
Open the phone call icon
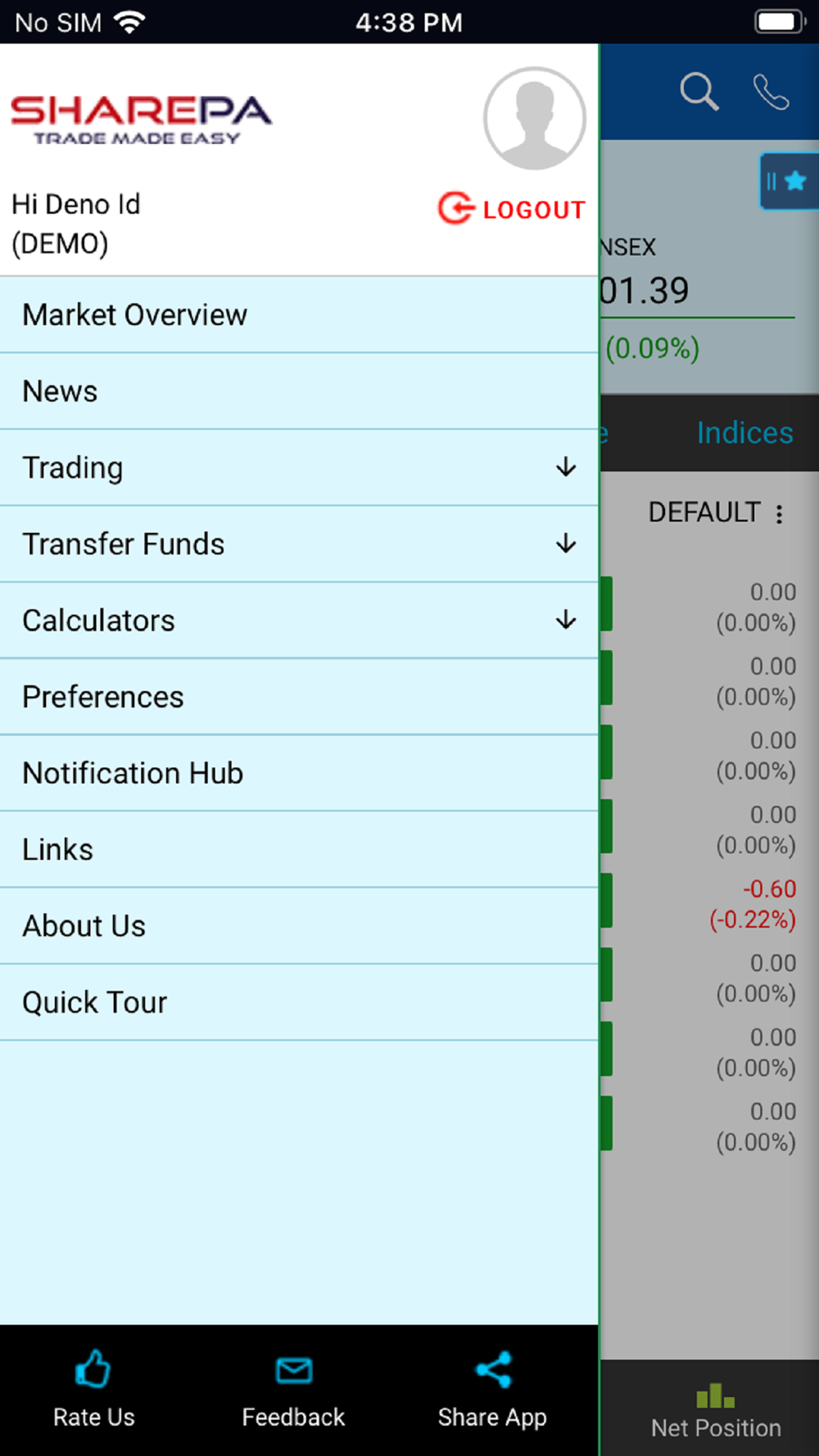point(771,92)
